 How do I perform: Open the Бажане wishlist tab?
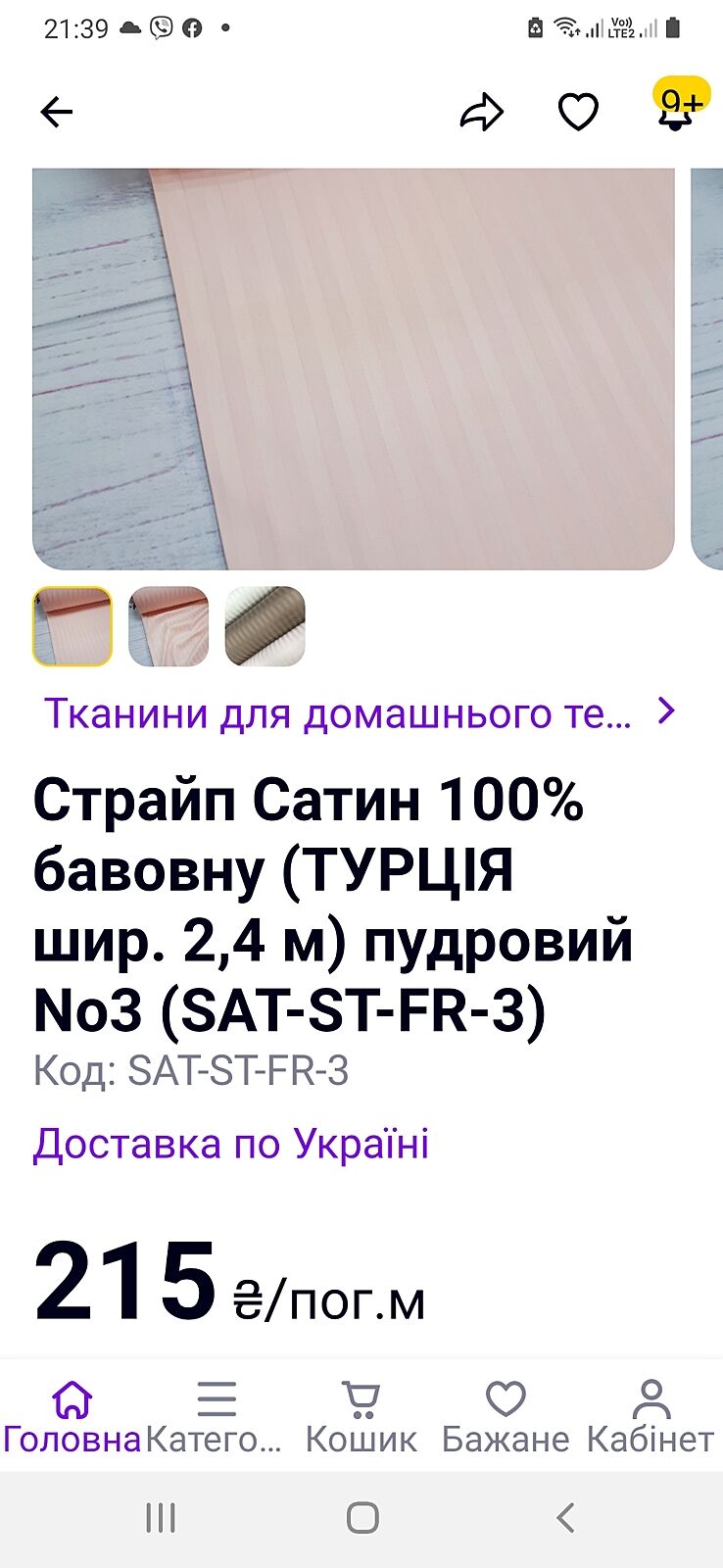(506, 1416)
